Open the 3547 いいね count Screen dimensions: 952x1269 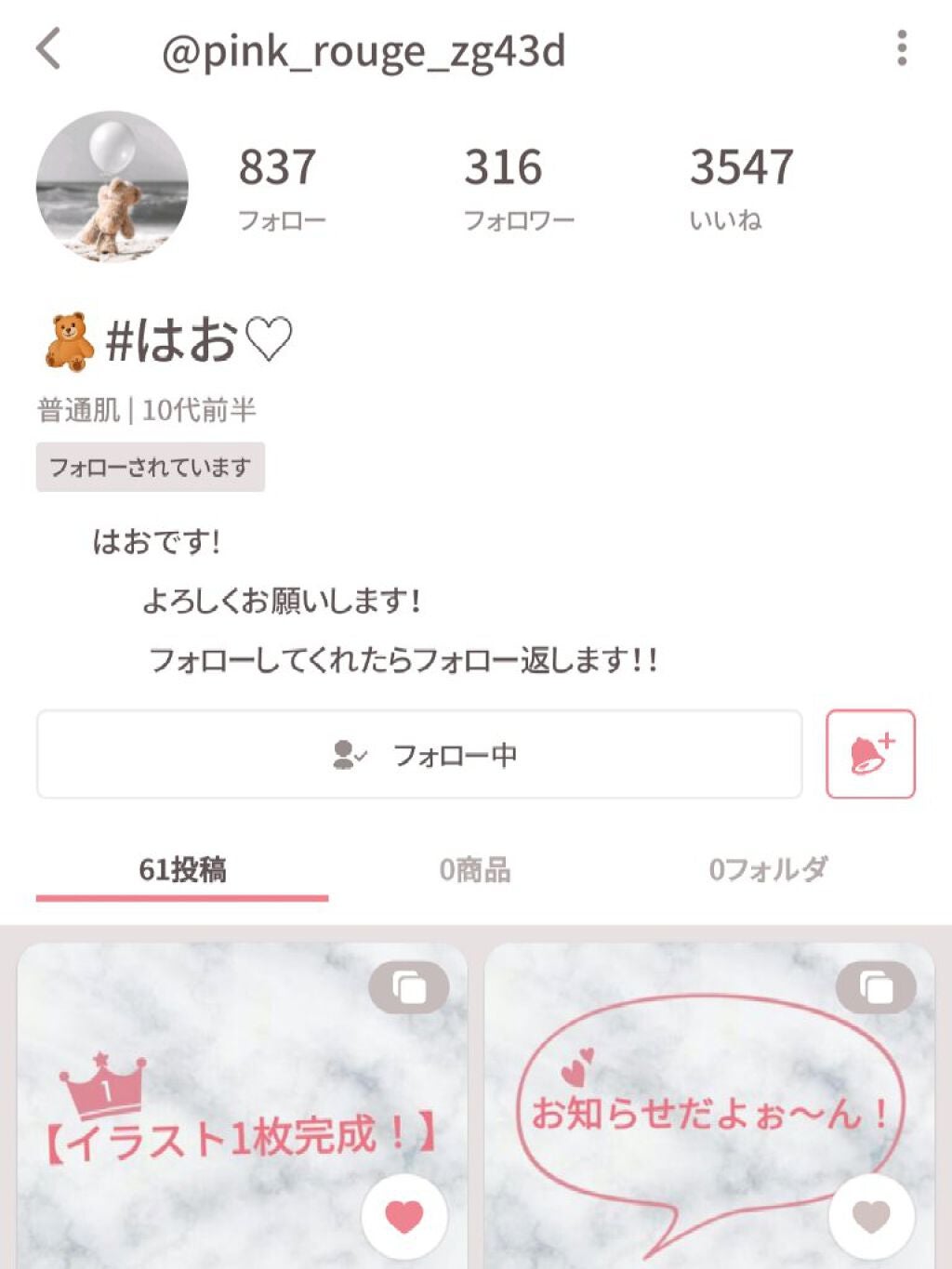[x=741, y=186]
